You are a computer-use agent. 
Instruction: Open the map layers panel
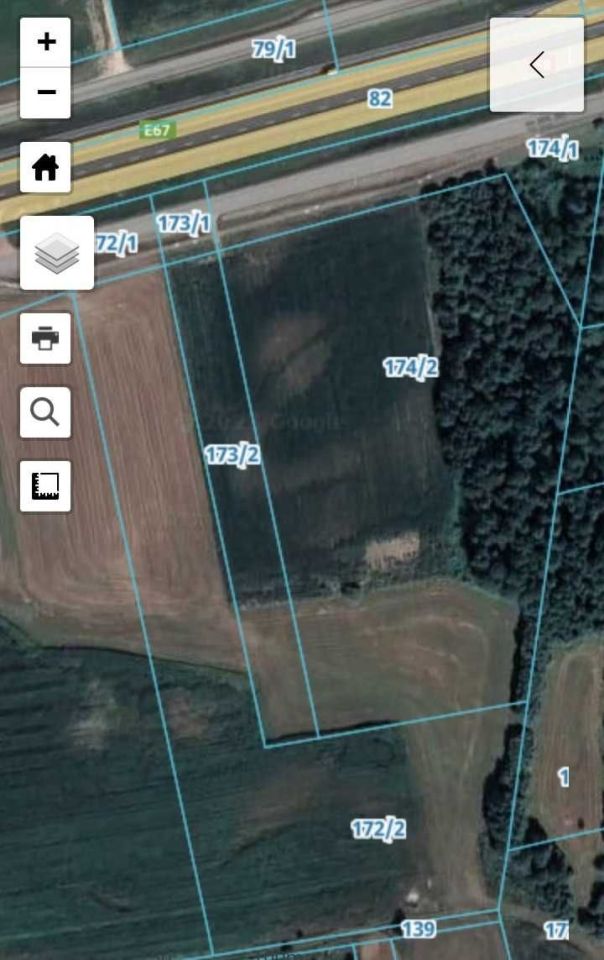pyautogui.click(x=57, y=253)
